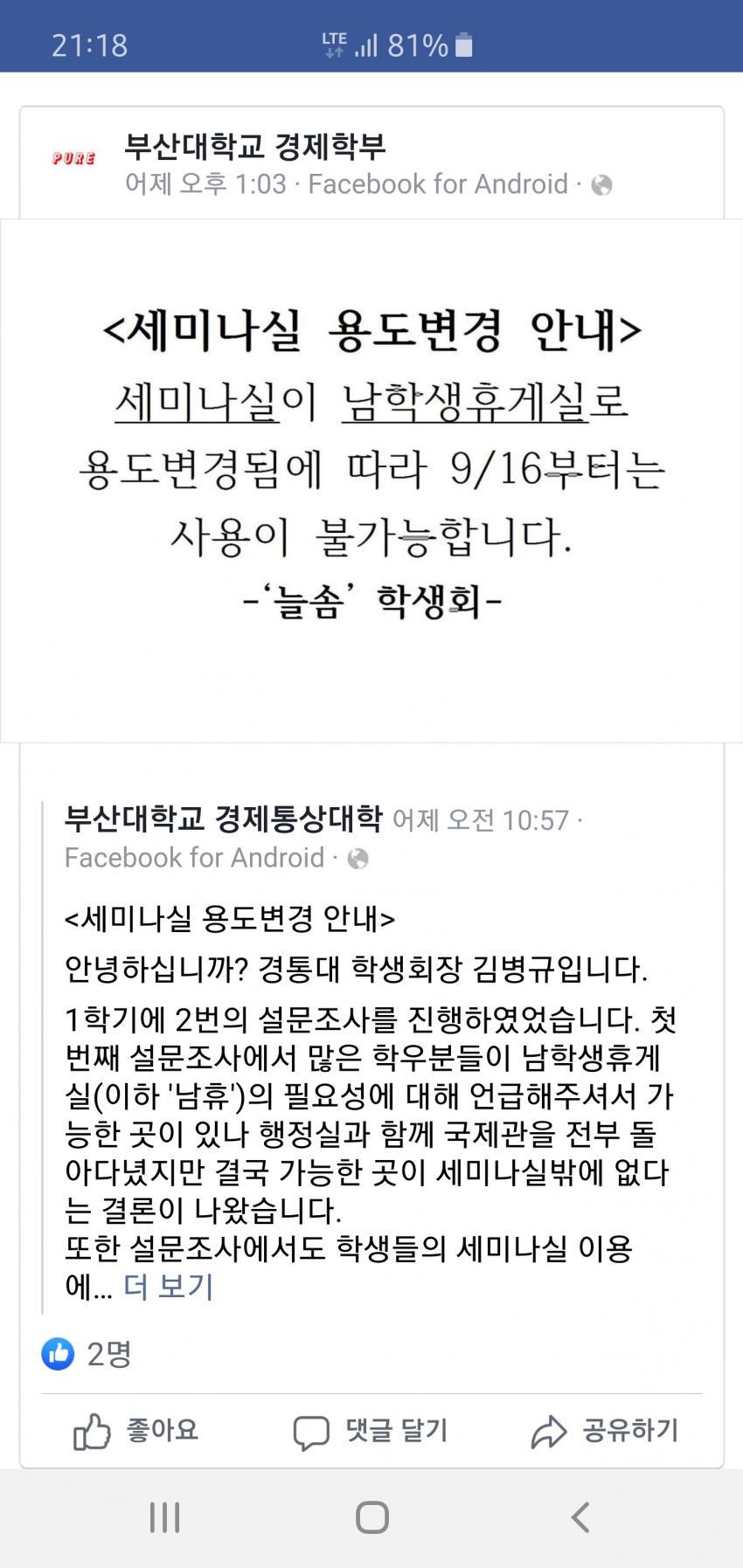View the 2명 who liked this
This screenshot has height=1568, width=743.
click(87, 1354)
